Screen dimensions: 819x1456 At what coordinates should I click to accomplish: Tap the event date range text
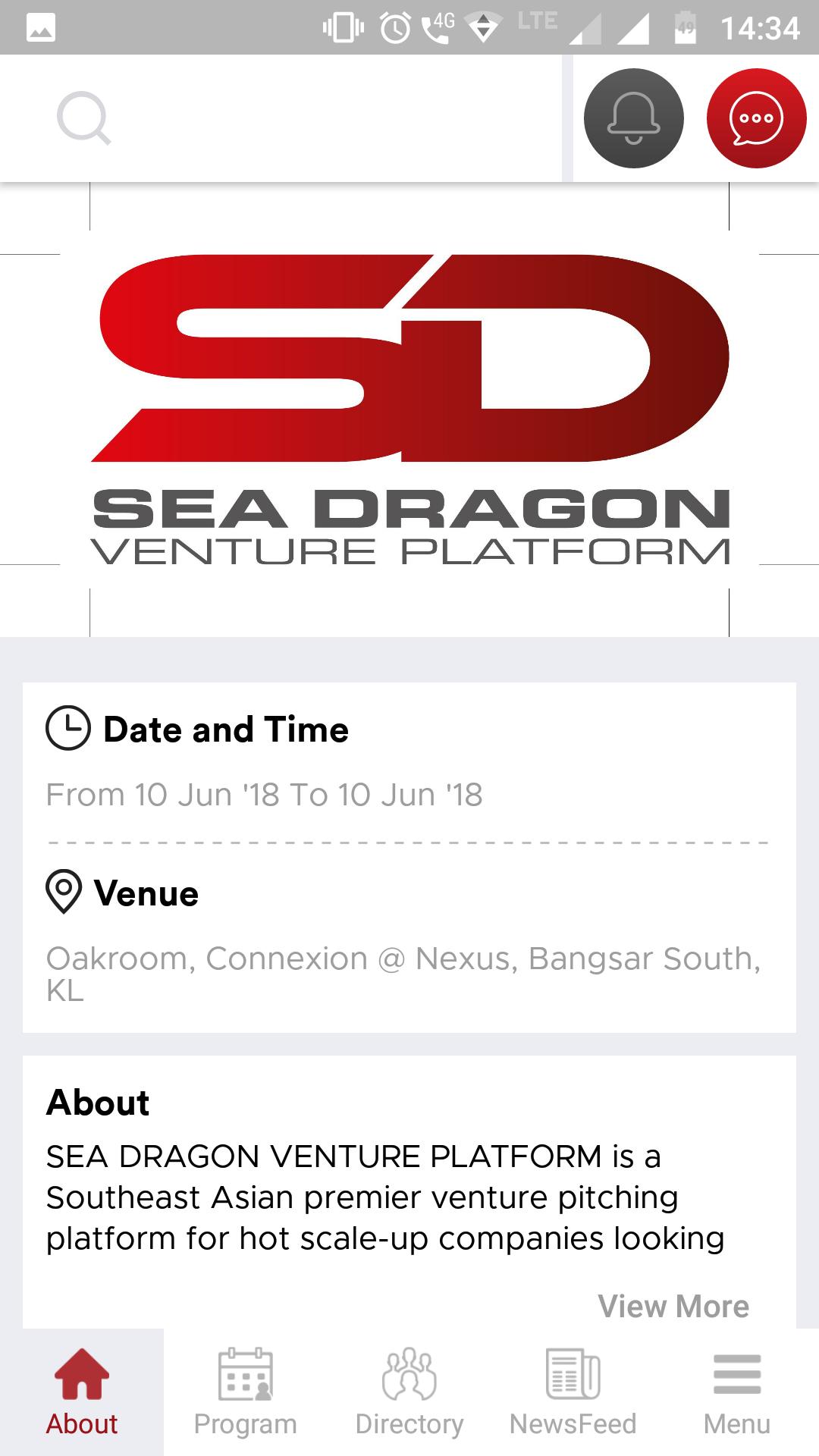pyautogui.click(x=264, y=795)
